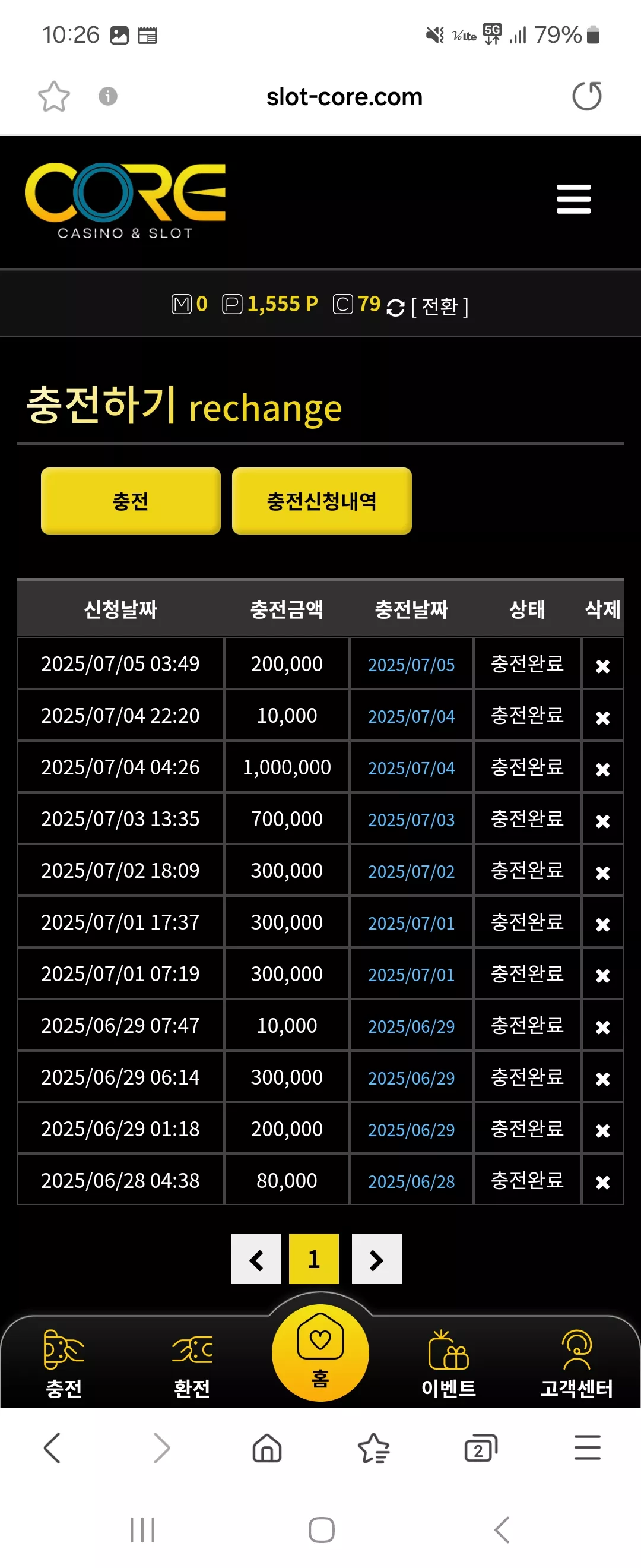Switch to 환전 bottom tab

click(x=192, y=1364)
